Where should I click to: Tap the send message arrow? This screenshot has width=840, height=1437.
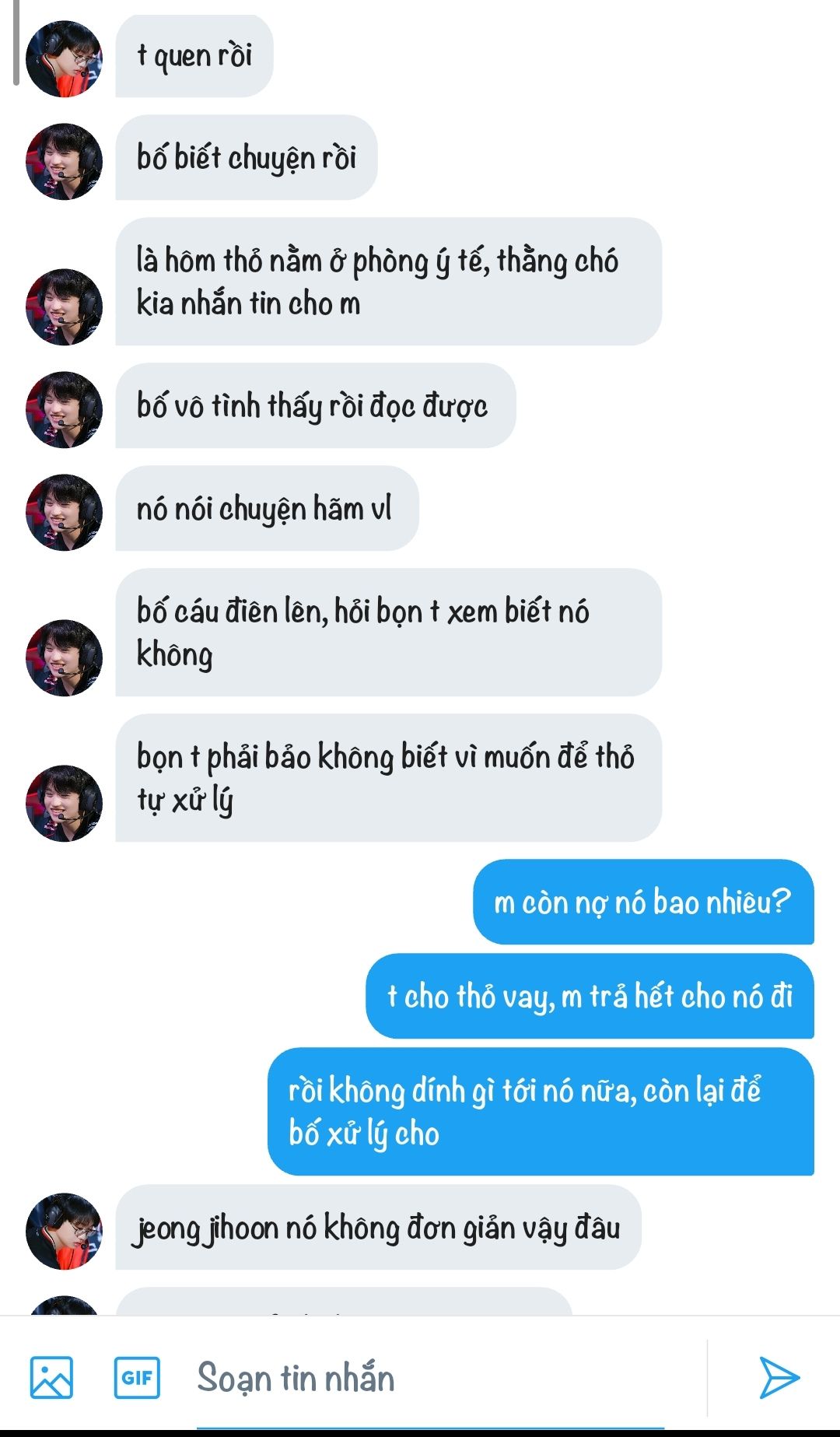coord(779,1377)
